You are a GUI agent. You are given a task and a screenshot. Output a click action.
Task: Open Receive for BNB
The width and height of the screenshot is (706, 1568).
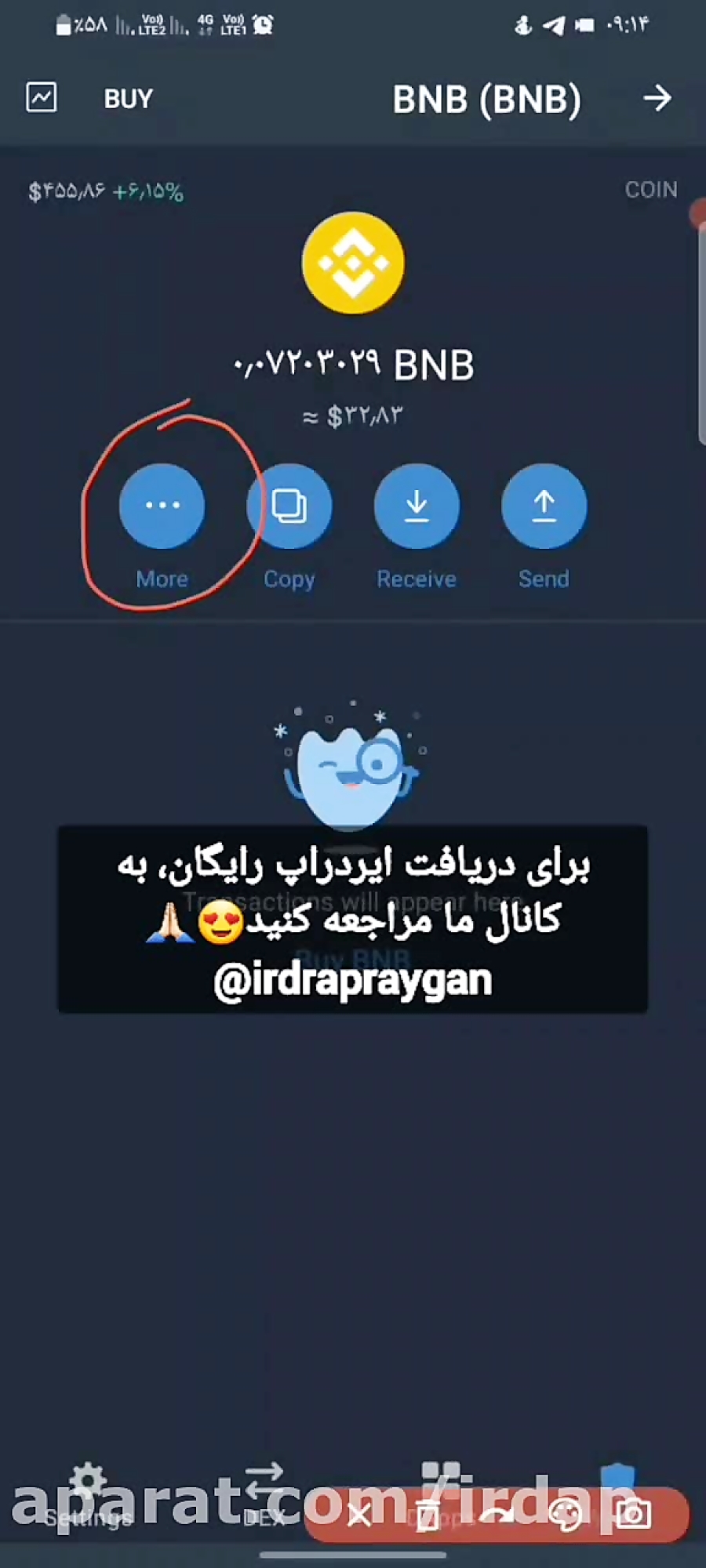pyautogui.click(x=417, y=506)
